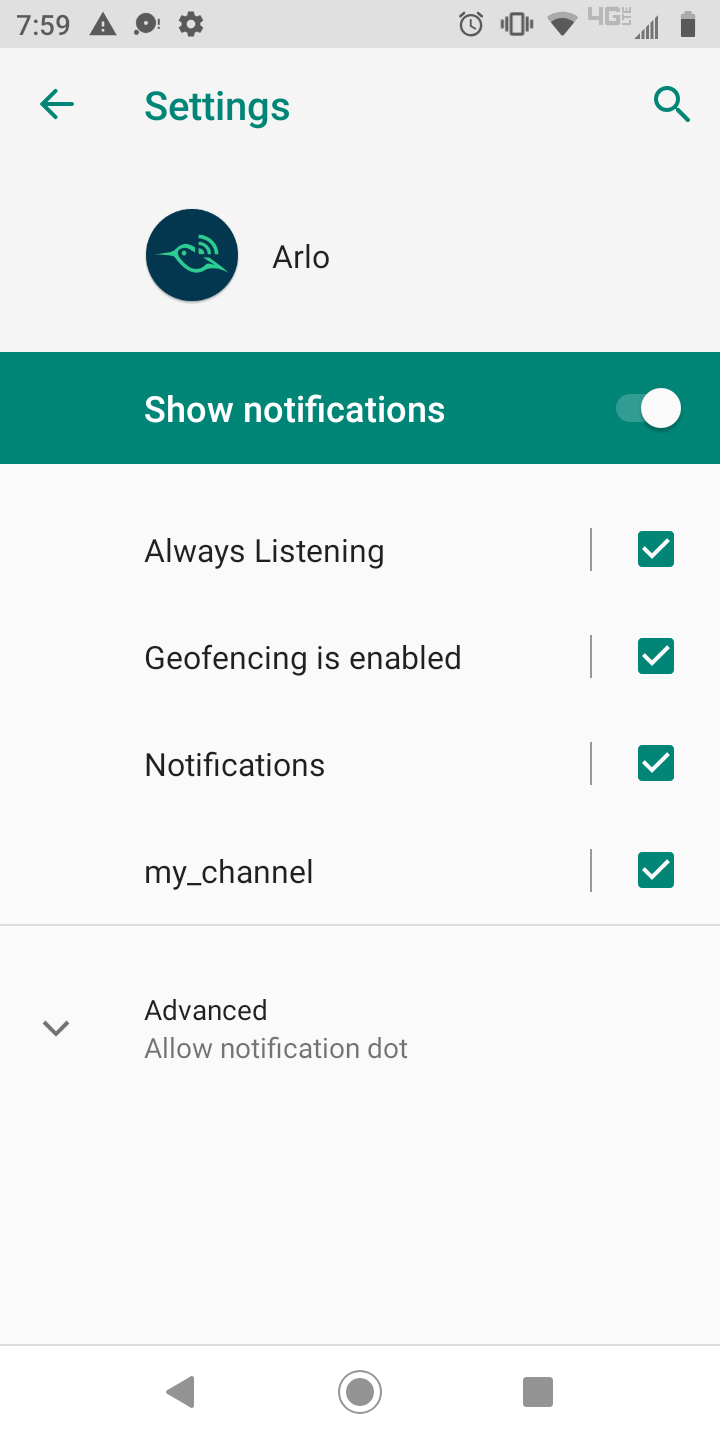Turn off Show notifications switch
Screen dimensions: 720x1440
click(649, 409)
